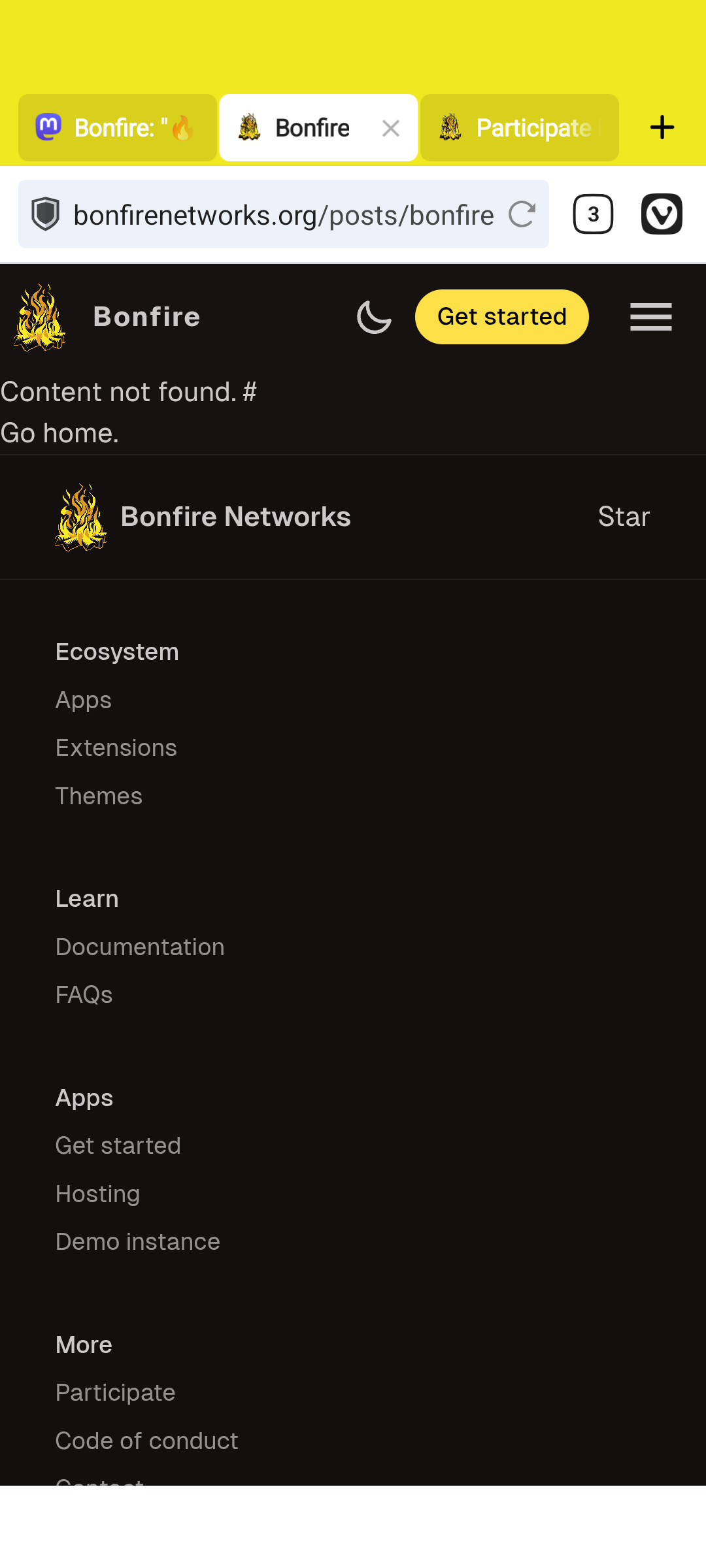Close the current Bonfire tab
The height and width of the screenshot is (1568, 706).
coord(391,128)
